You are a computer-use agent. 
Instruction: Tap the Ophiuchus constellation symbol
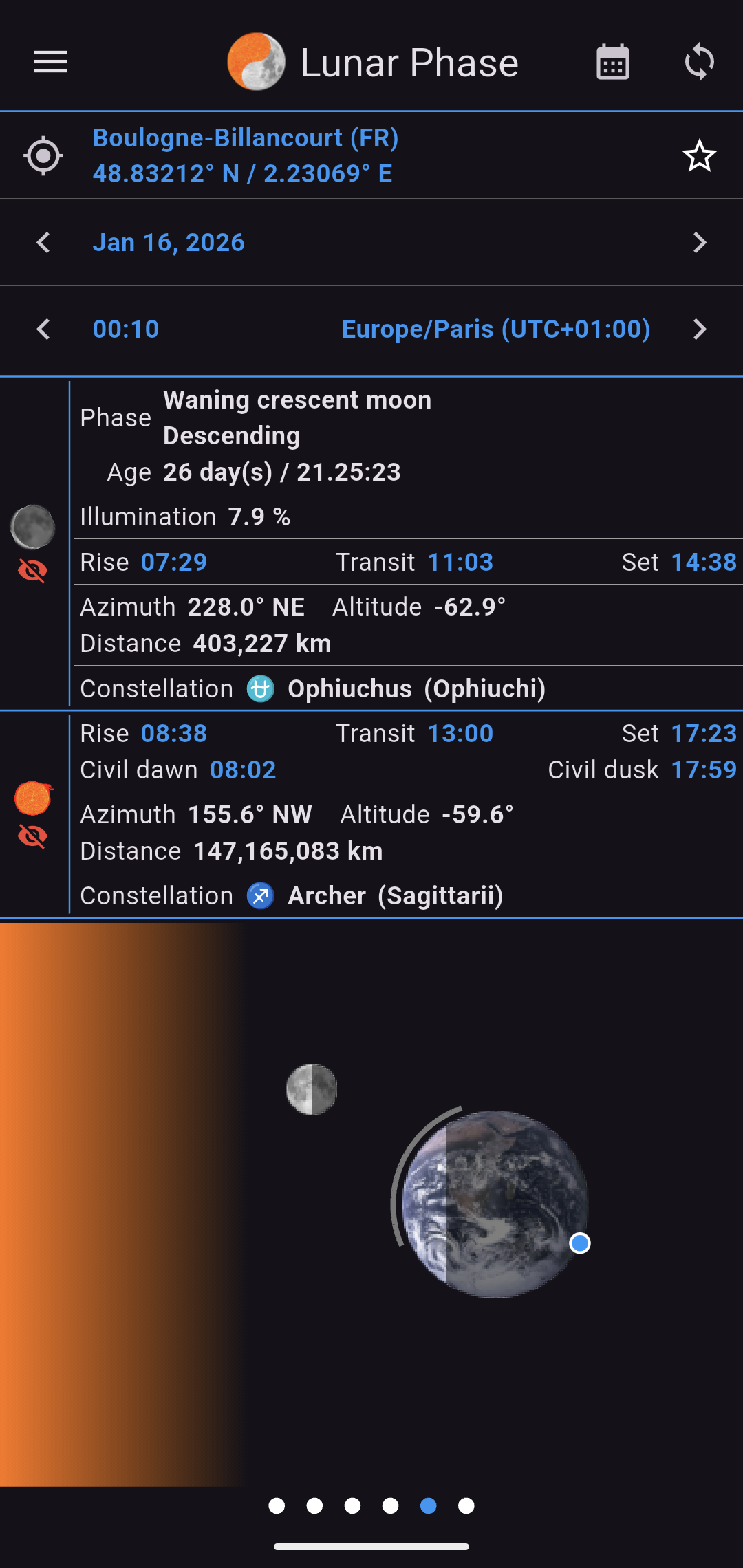259,688
